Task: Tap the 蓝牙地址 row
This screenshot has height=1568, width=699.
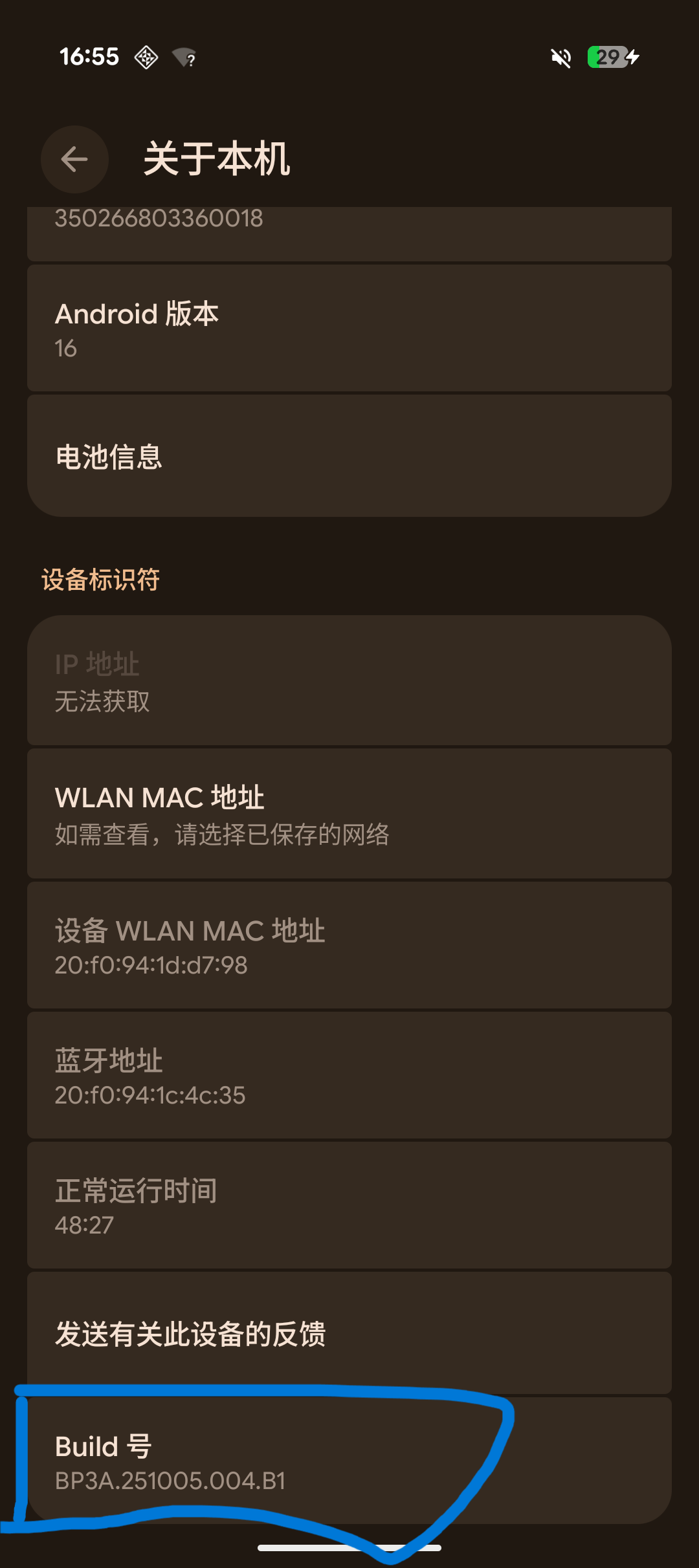Action: point(349,1076)
